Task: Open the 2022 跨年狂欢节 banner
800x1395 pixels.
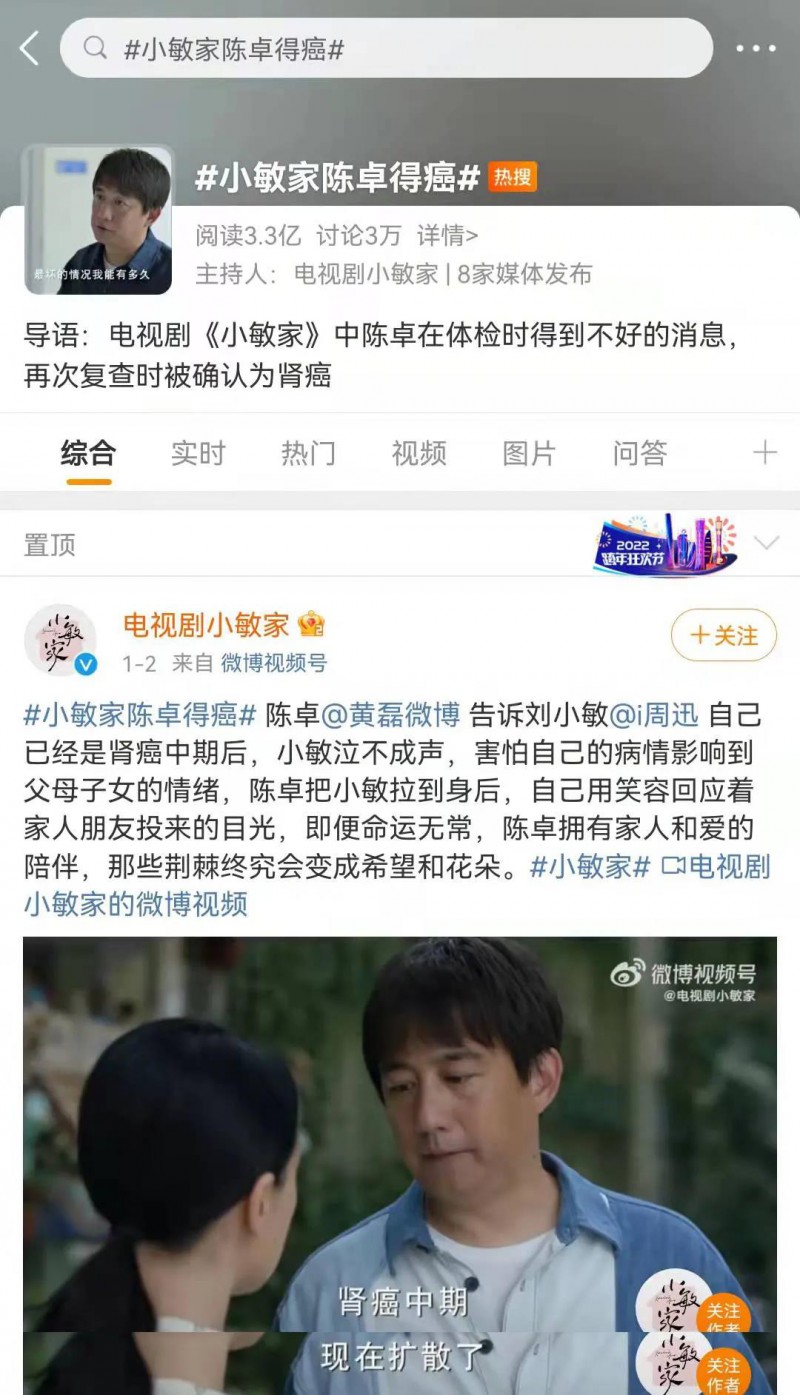Action: (x=665, y=545)
